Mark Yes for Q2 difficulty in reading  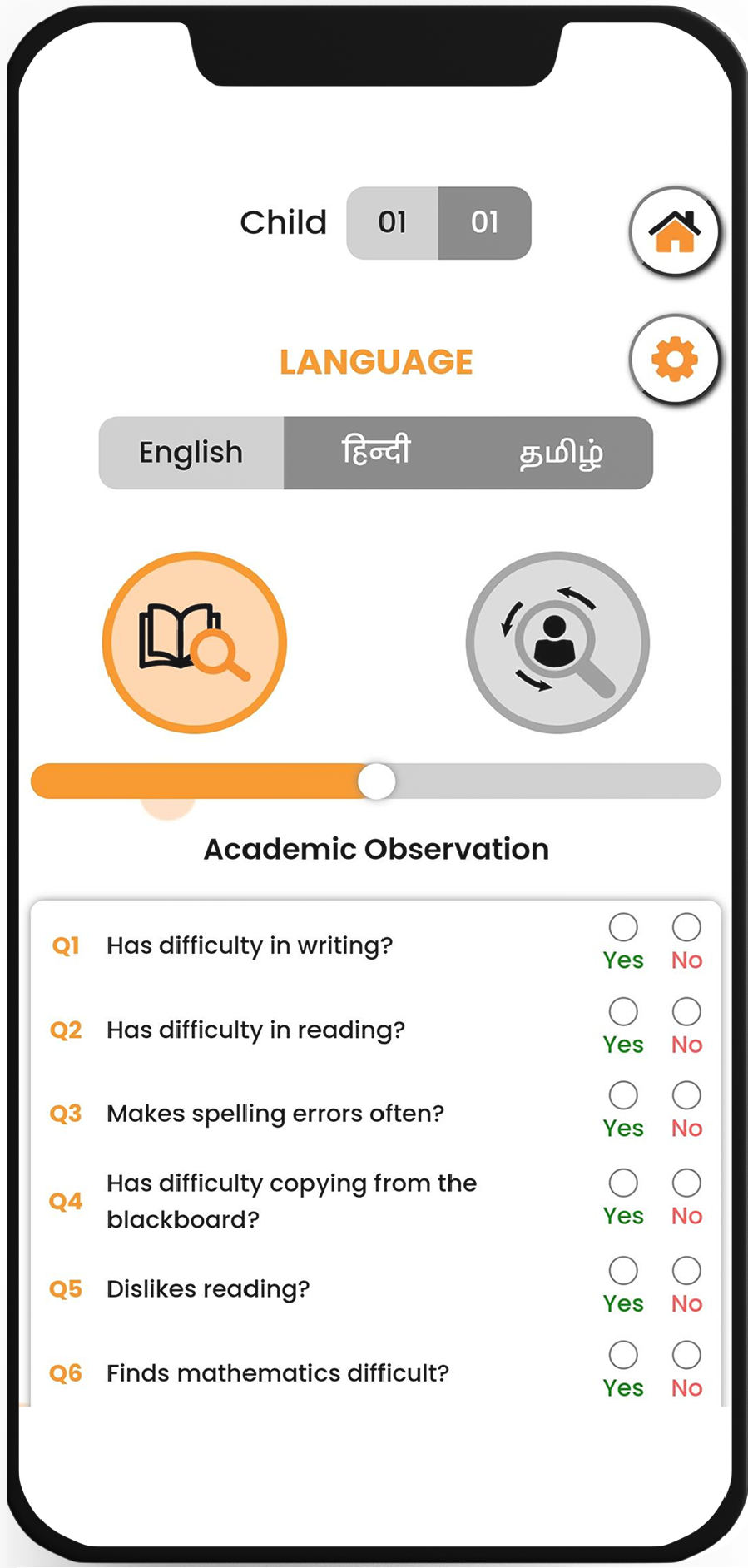point(623,1011)
